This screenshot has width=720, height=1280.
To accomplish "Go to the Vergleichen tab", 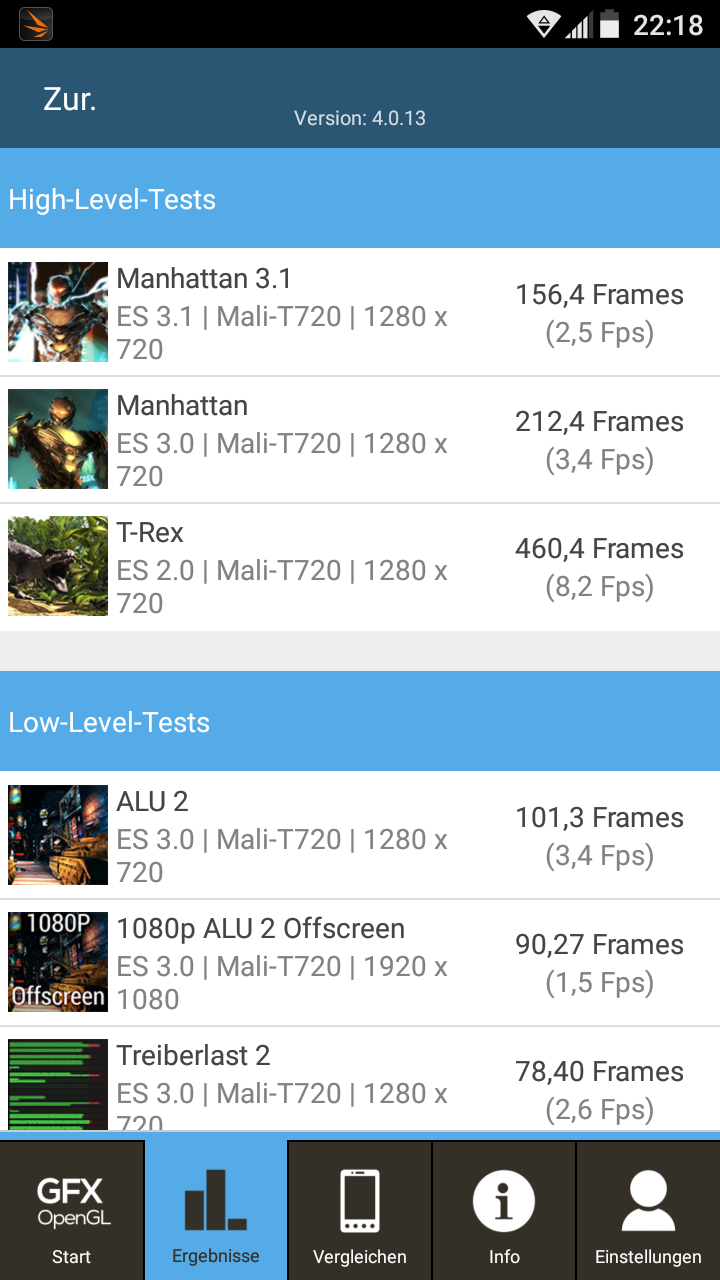I will pyautogui.click(x=360, y=1211).
